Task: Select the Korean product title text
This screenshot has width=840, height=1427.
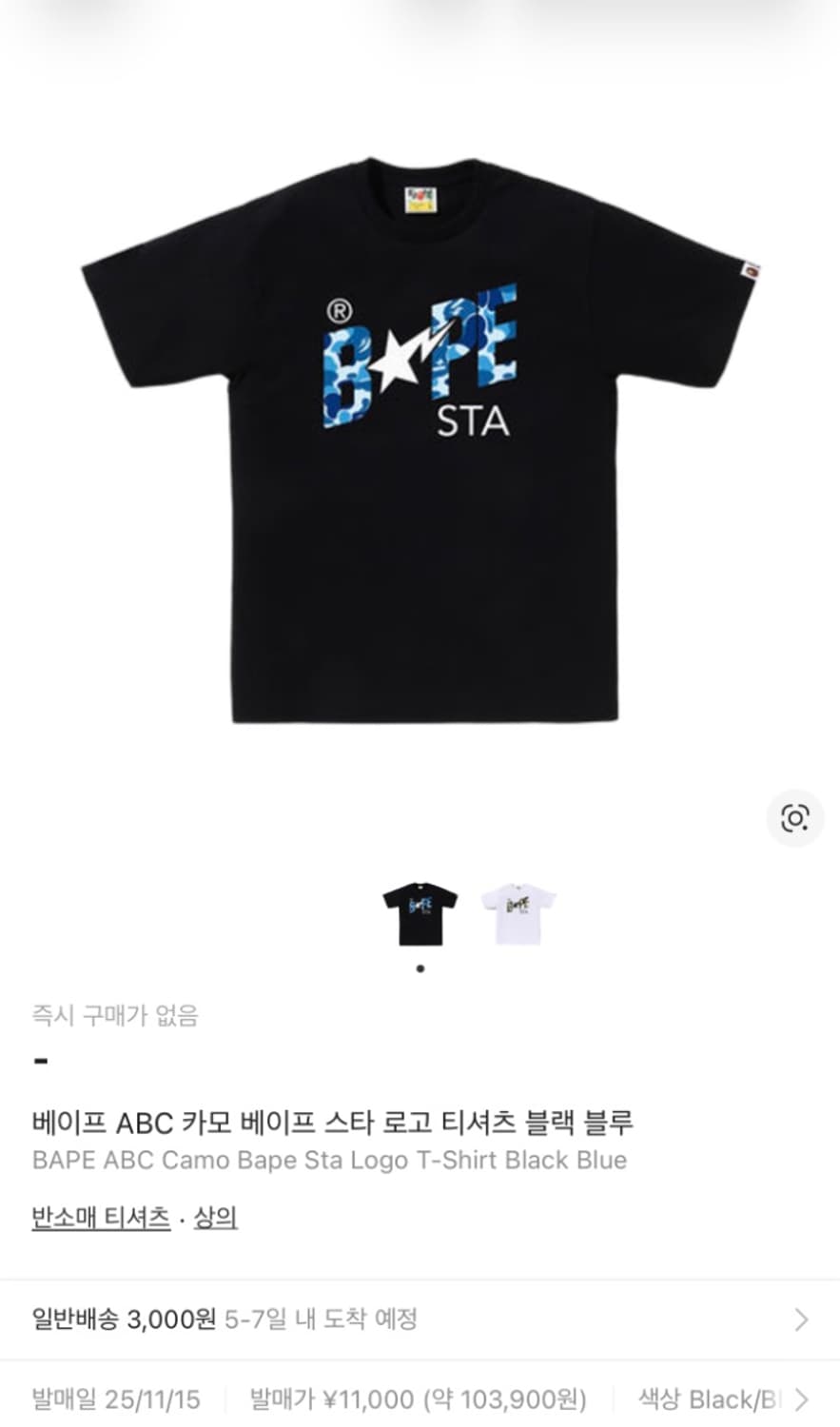Action: (x=335, y=1122)
